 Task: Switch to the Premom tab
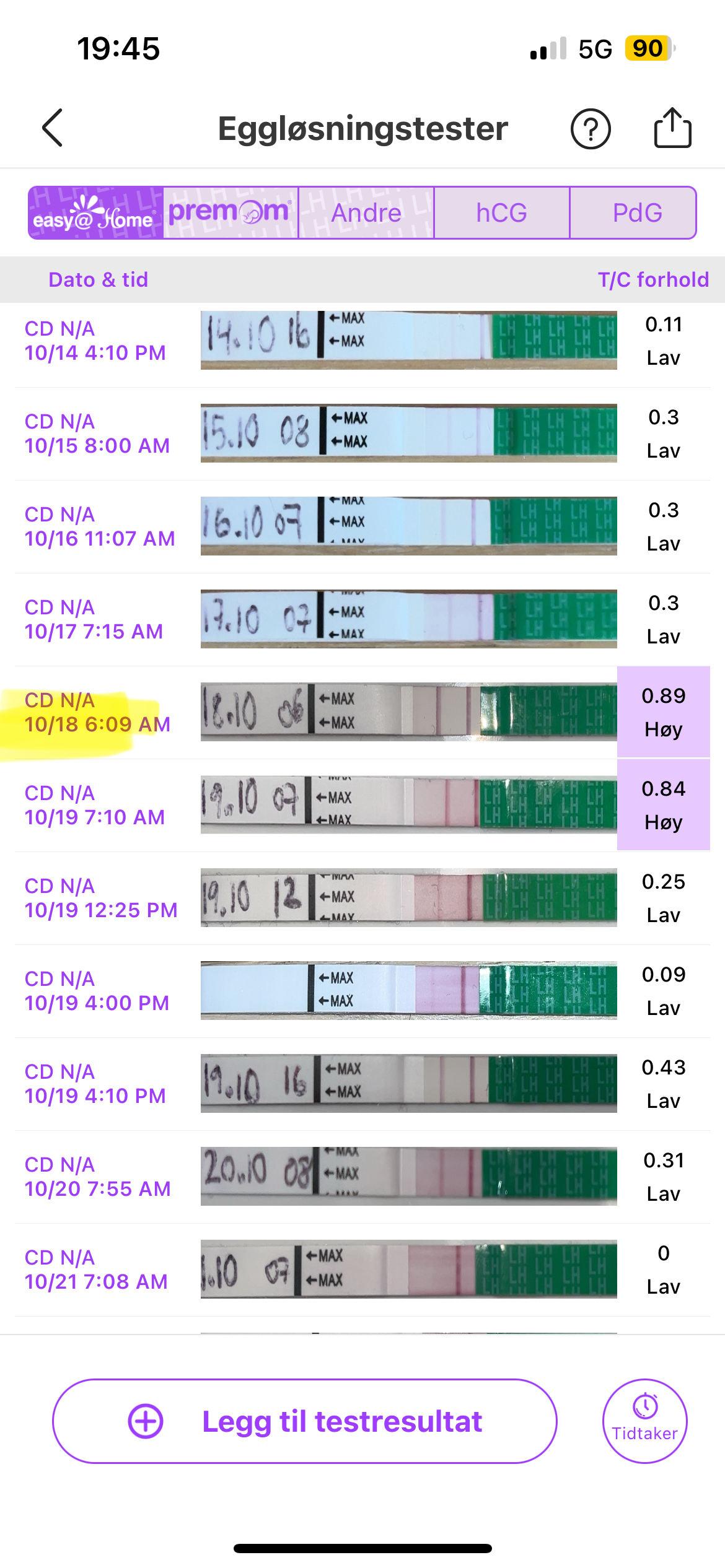[x=231, y=213]
